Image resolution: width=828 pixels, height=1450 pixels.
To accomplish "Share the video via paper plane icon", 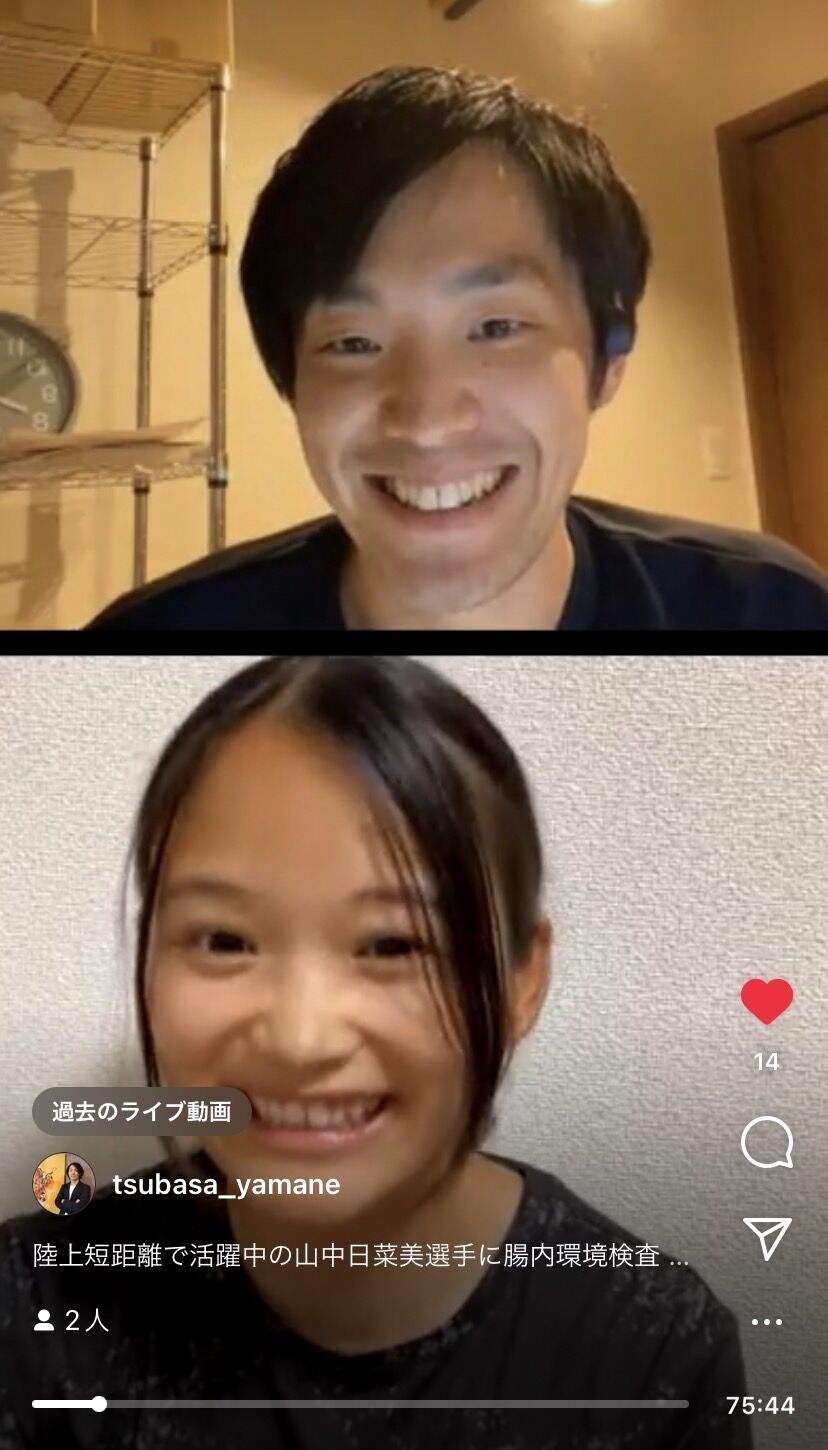I will [x=767, y=1238].
